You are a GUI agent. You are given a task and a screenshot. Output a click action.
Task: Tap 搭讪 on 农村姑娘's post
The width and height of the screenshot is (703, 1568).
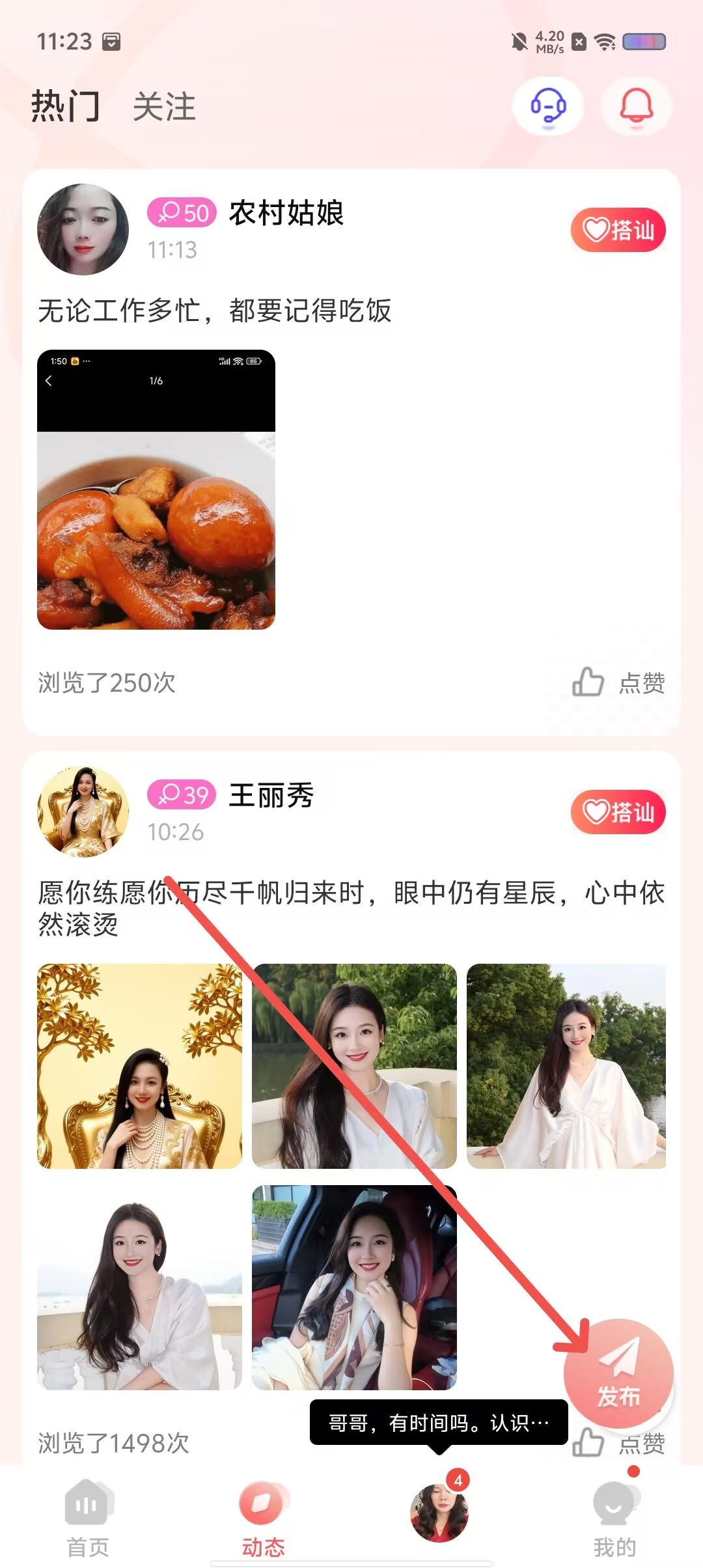(x=618, y=230)
